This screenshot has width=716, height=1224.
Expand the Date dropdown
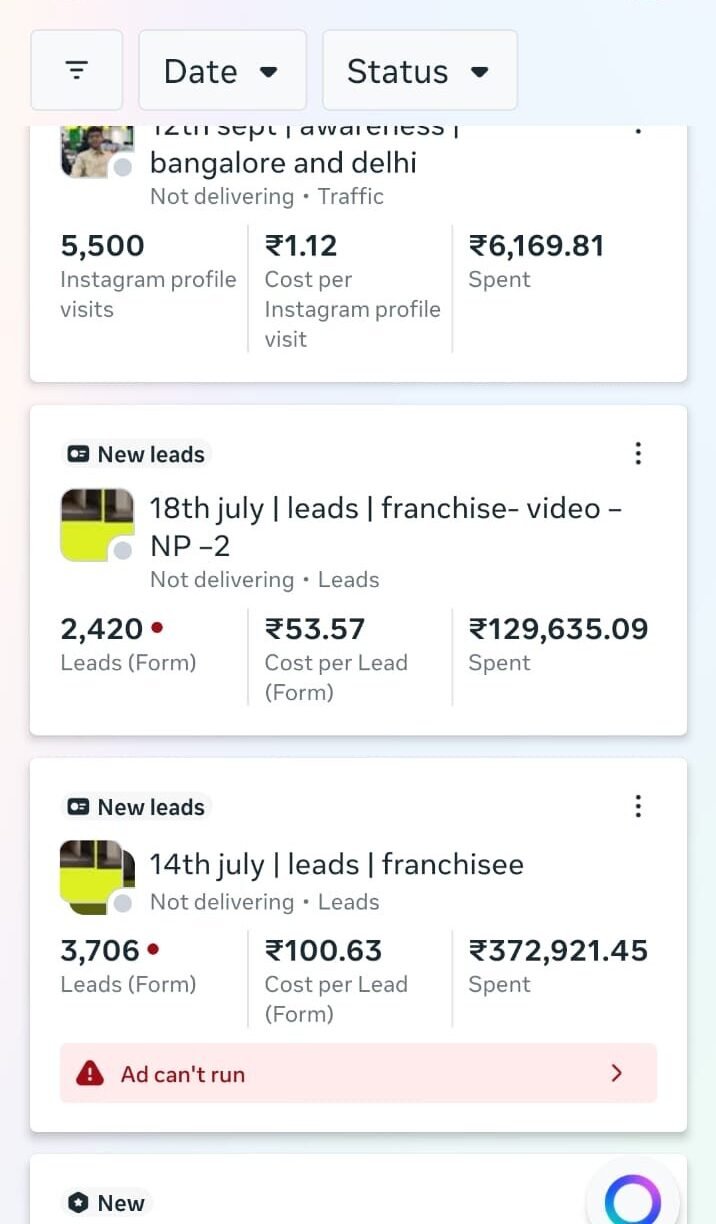coord(221,71)
